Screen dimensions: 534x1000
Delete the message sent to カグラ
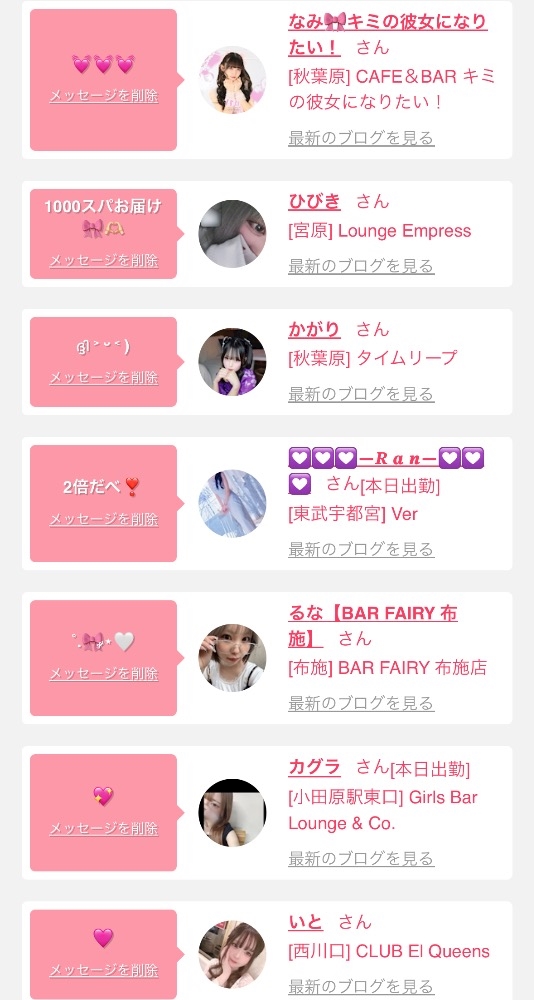(104, 829)
